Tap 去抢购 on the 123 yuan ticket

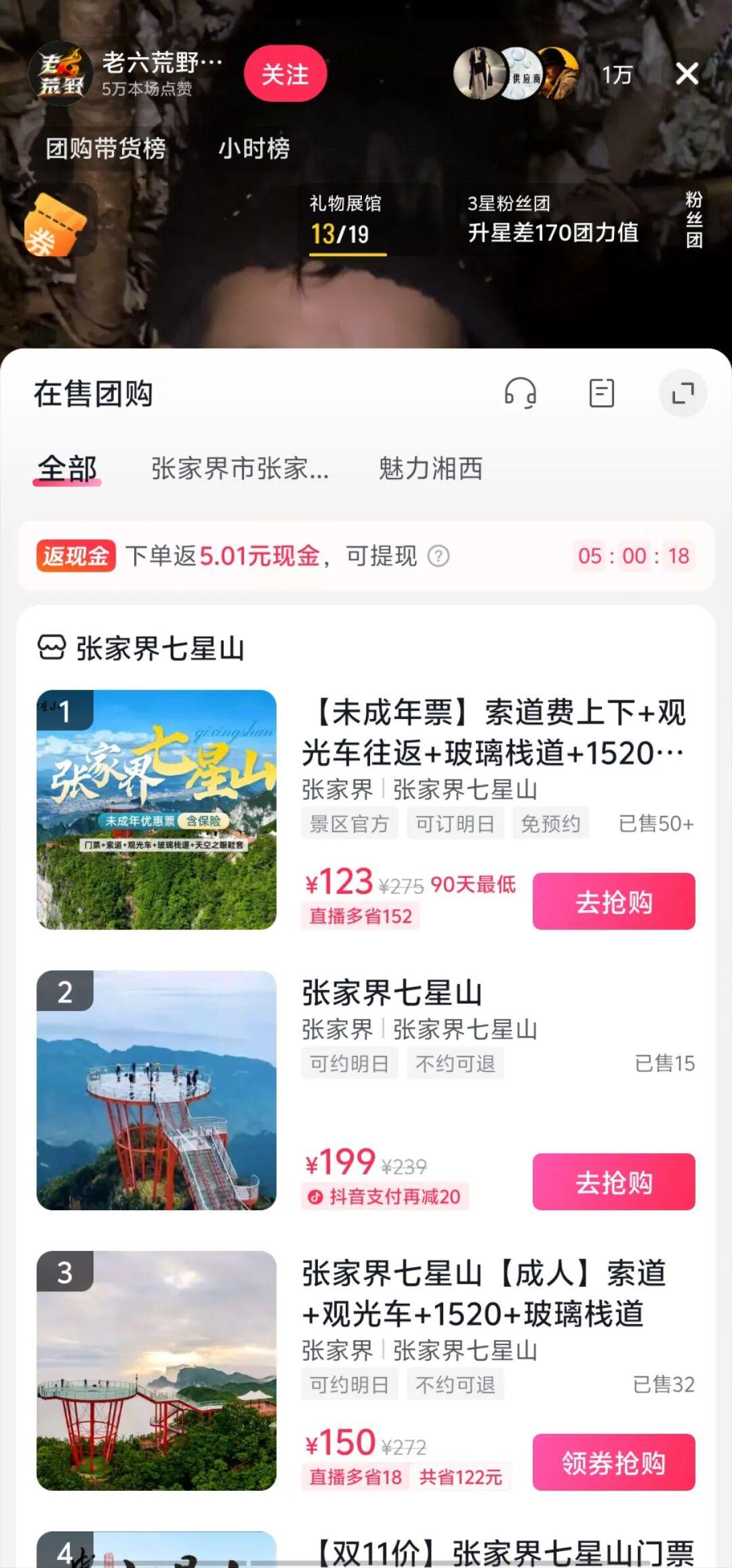pyautogui.click(x=613, y=901)
